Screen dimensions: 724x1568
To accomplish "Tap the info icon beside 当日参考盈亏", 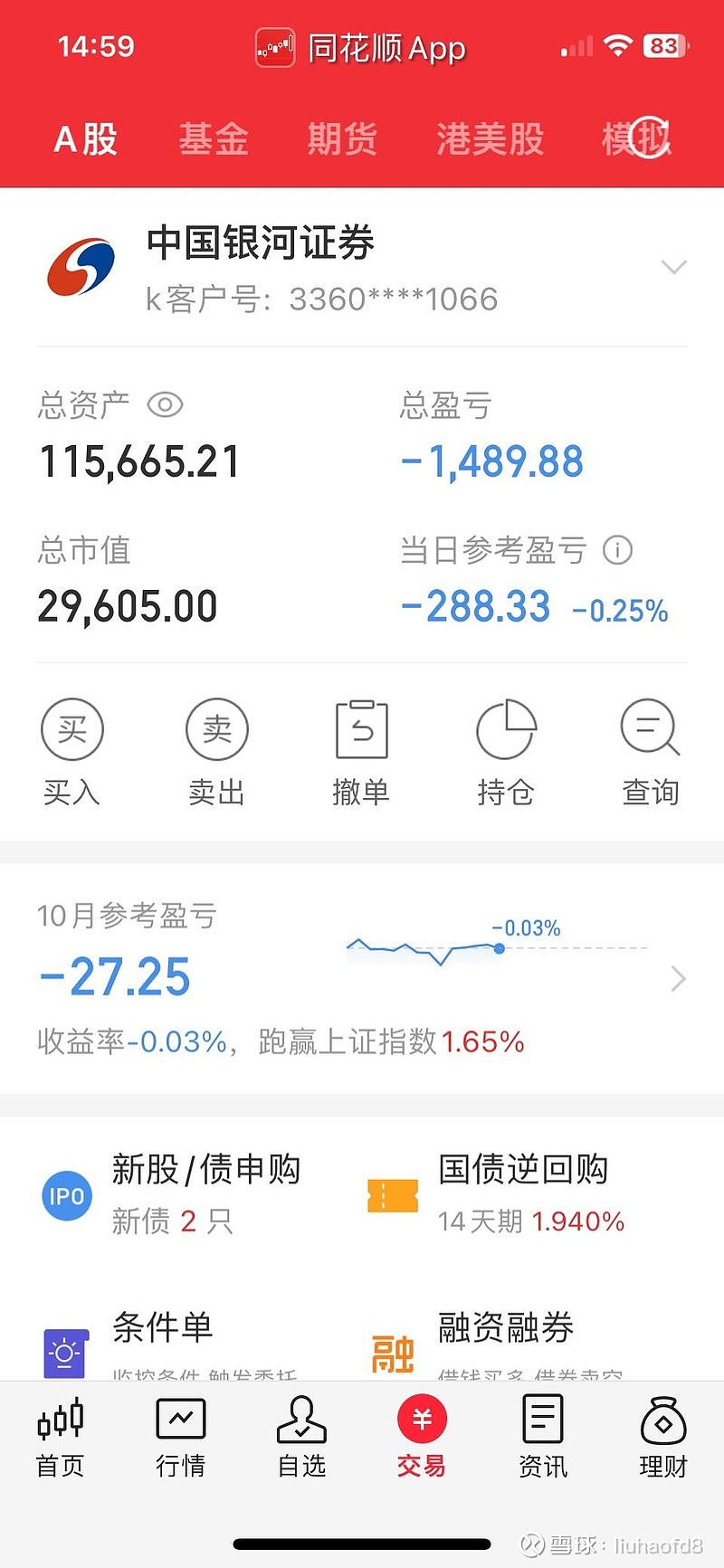I will pos(619,550).
